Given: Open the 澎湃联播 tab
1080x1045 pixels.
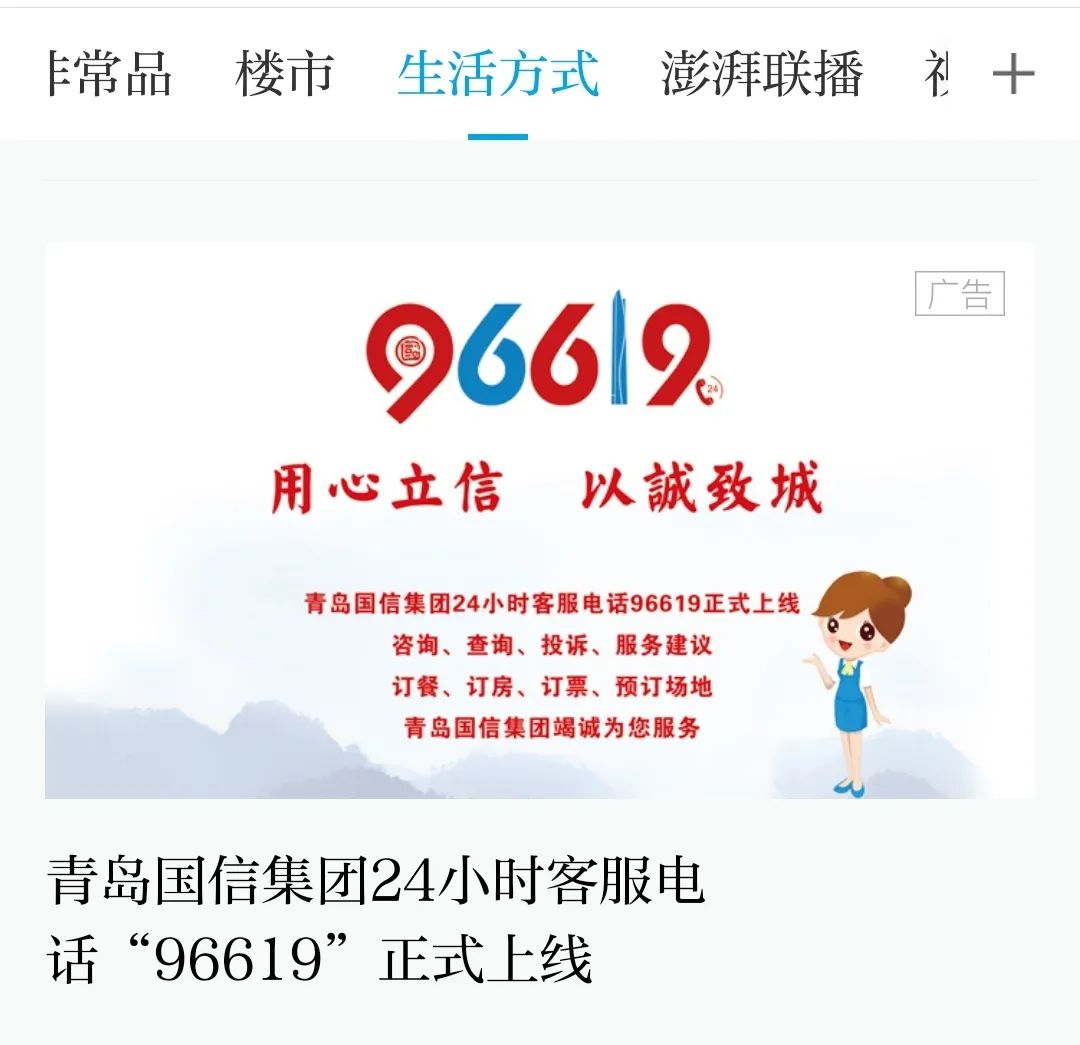Looking at the screenshot, I should pos(761,75).
